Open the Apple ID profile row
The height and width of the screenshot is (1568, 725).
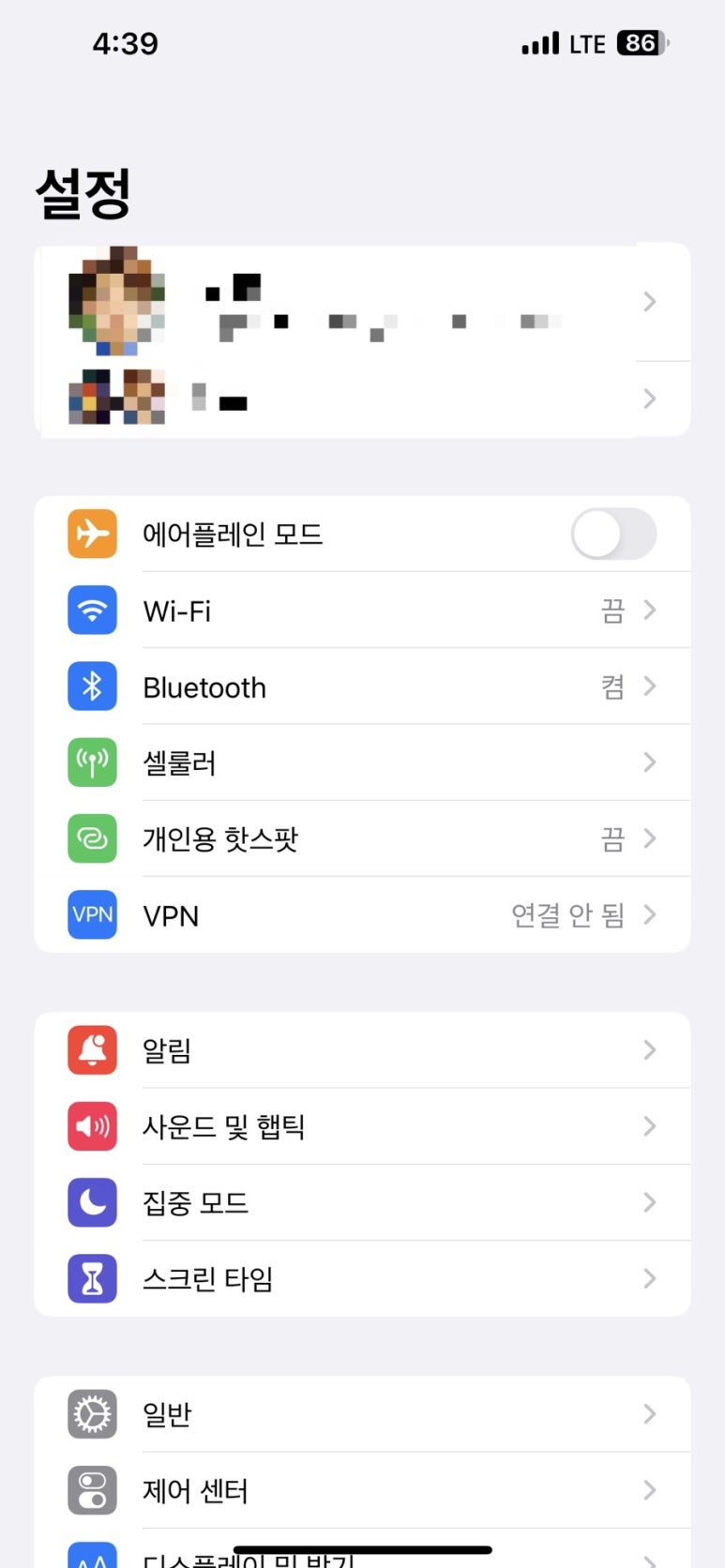coord(362,302)
